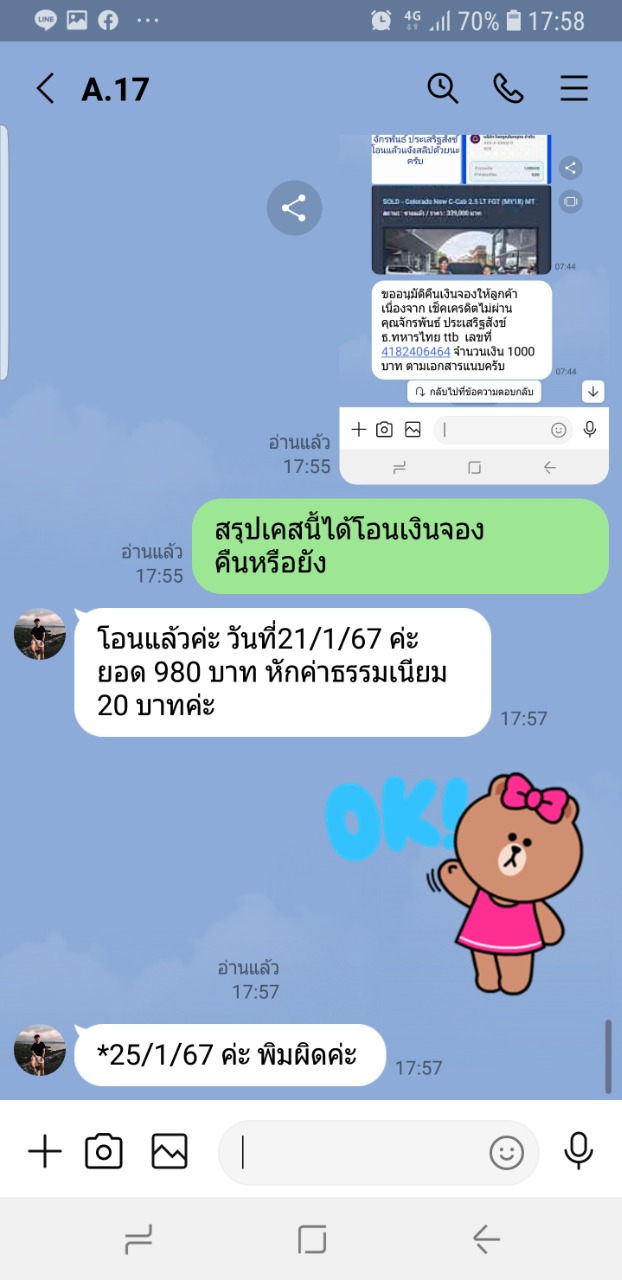Open the emoji and sticker picker
622x1280 pixels.
click(506, 1153)
